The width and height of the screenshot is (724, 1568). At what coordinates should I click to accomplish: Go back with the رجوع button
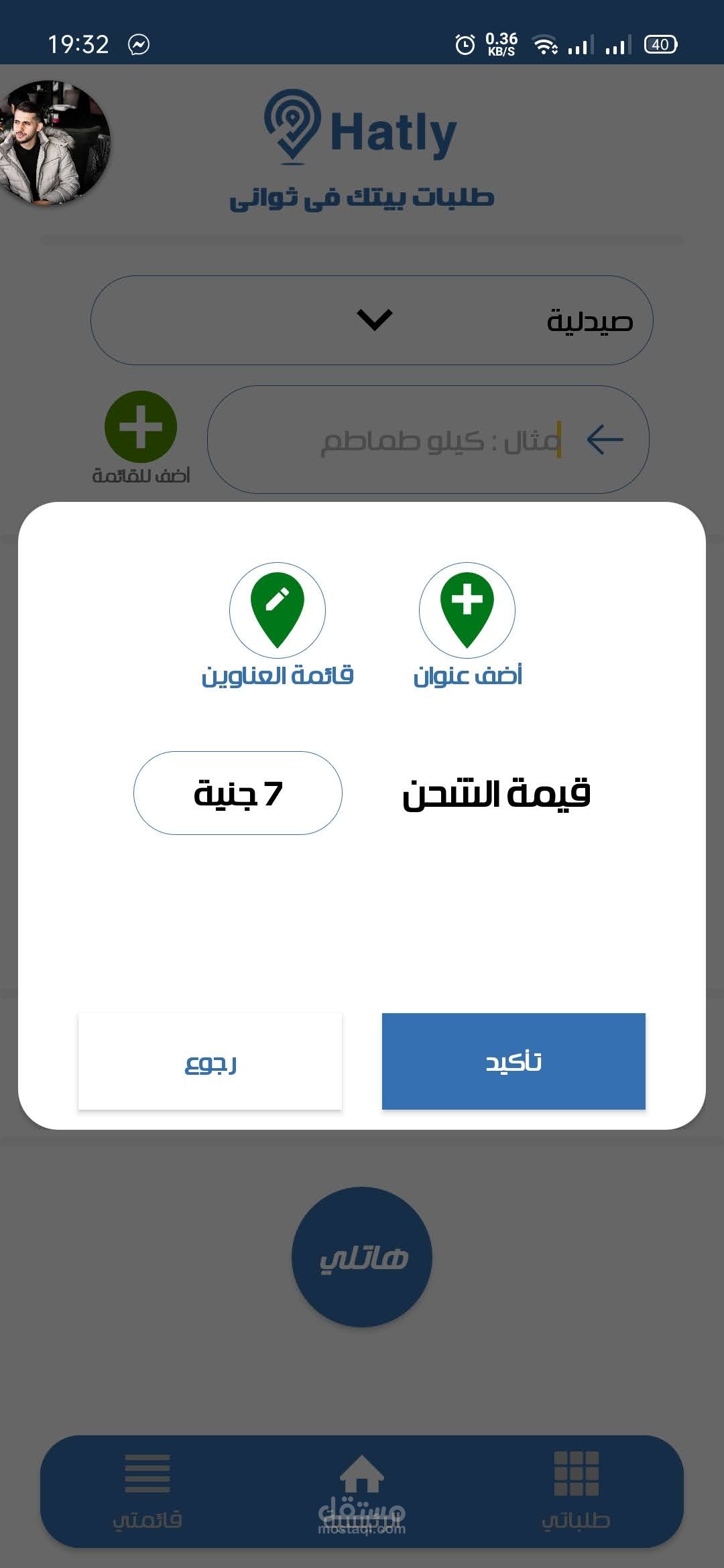(210, 1061)
